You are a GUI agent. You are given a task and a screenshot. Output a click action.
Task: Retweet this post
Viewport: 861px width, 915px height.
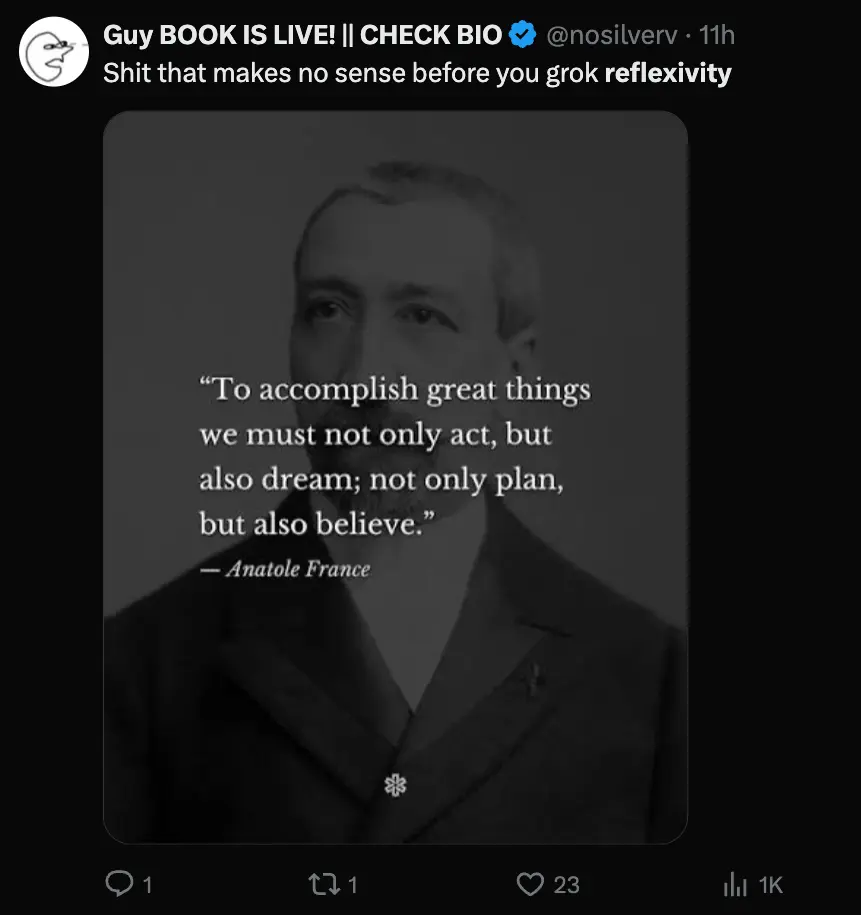coord(324,884)
